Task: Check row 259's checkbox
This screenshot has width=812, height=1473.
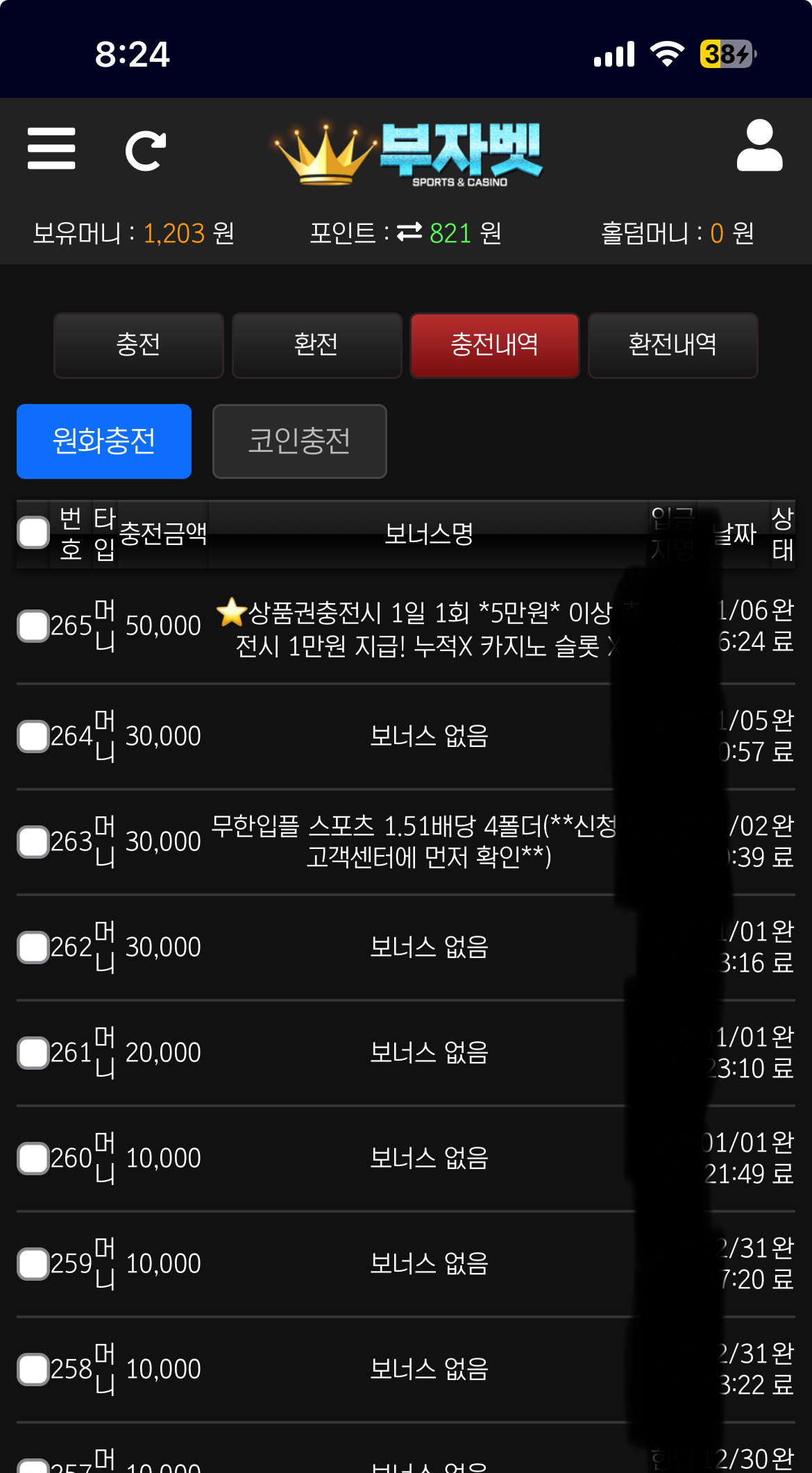Action: [33, 1264]
